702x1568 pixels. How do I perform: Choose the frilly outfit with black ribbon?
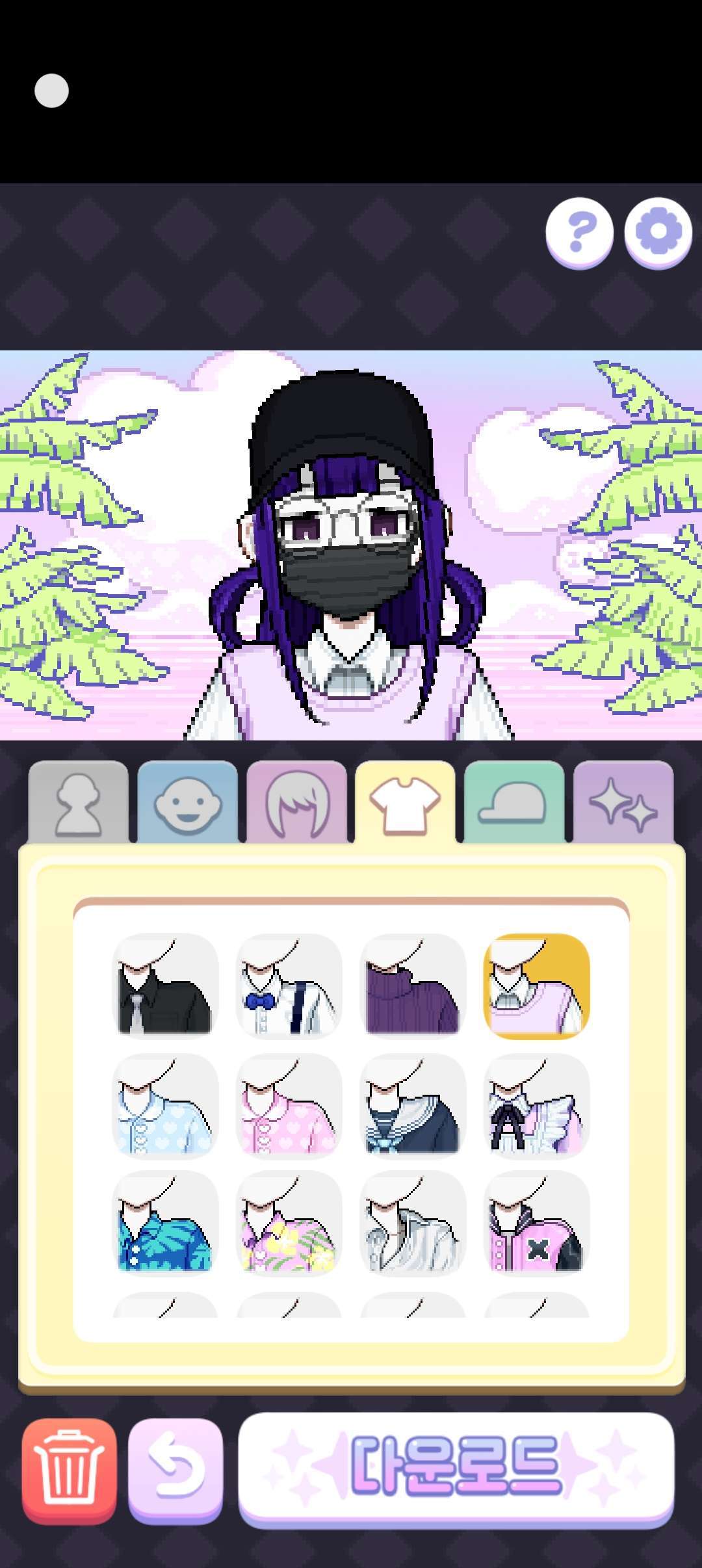(536, 1105)
